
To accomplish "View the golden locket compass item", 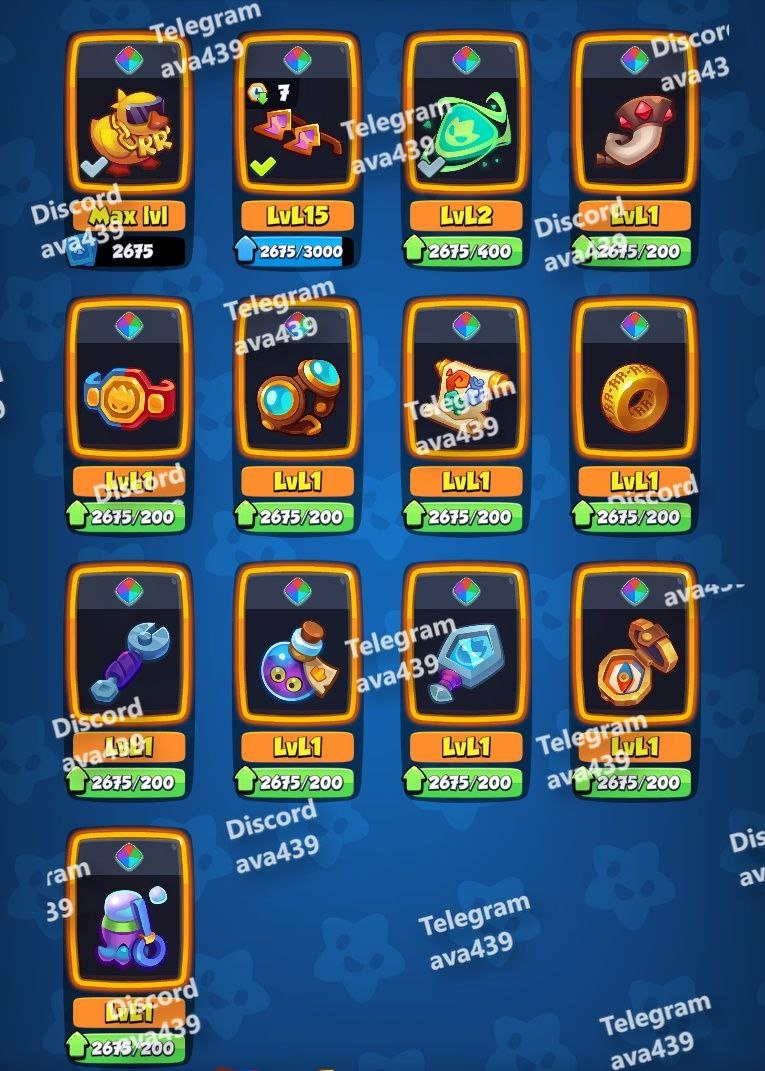I will coord(634,658).
